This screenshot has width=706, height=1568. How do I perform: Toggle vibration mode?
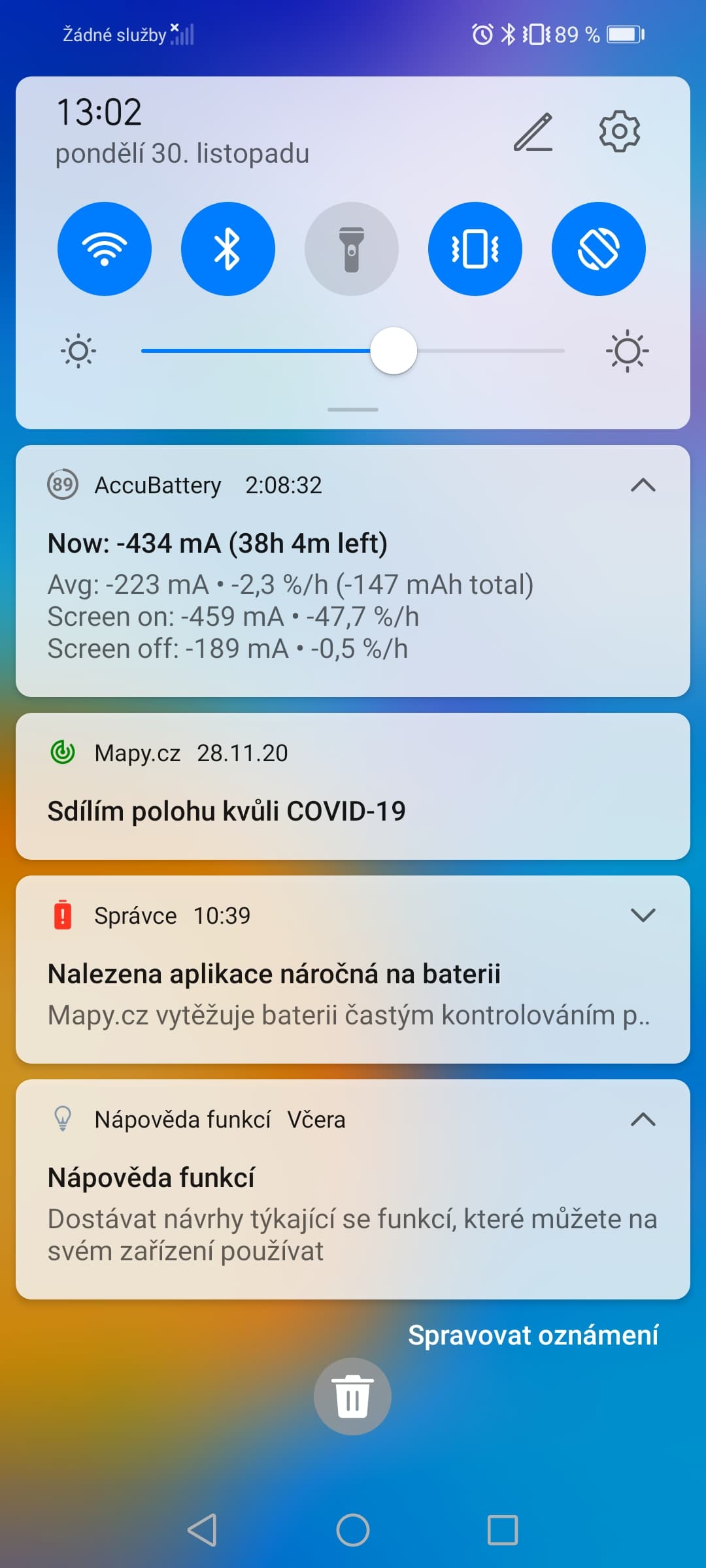pos(475,248)
